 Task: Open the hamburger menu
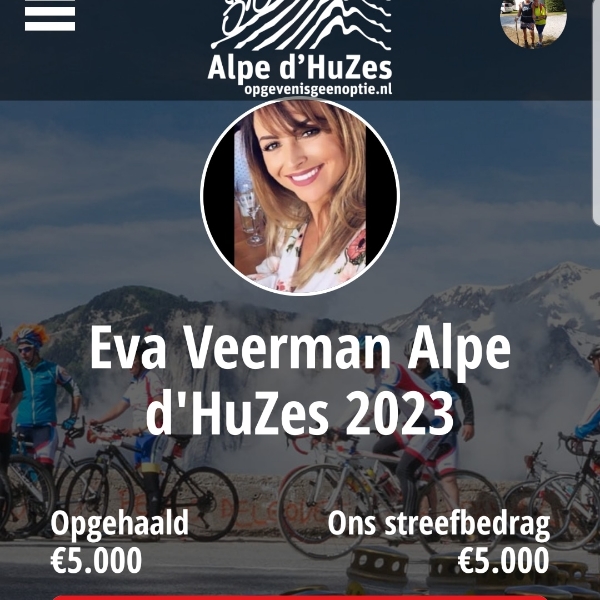click(x=50, y=14)
